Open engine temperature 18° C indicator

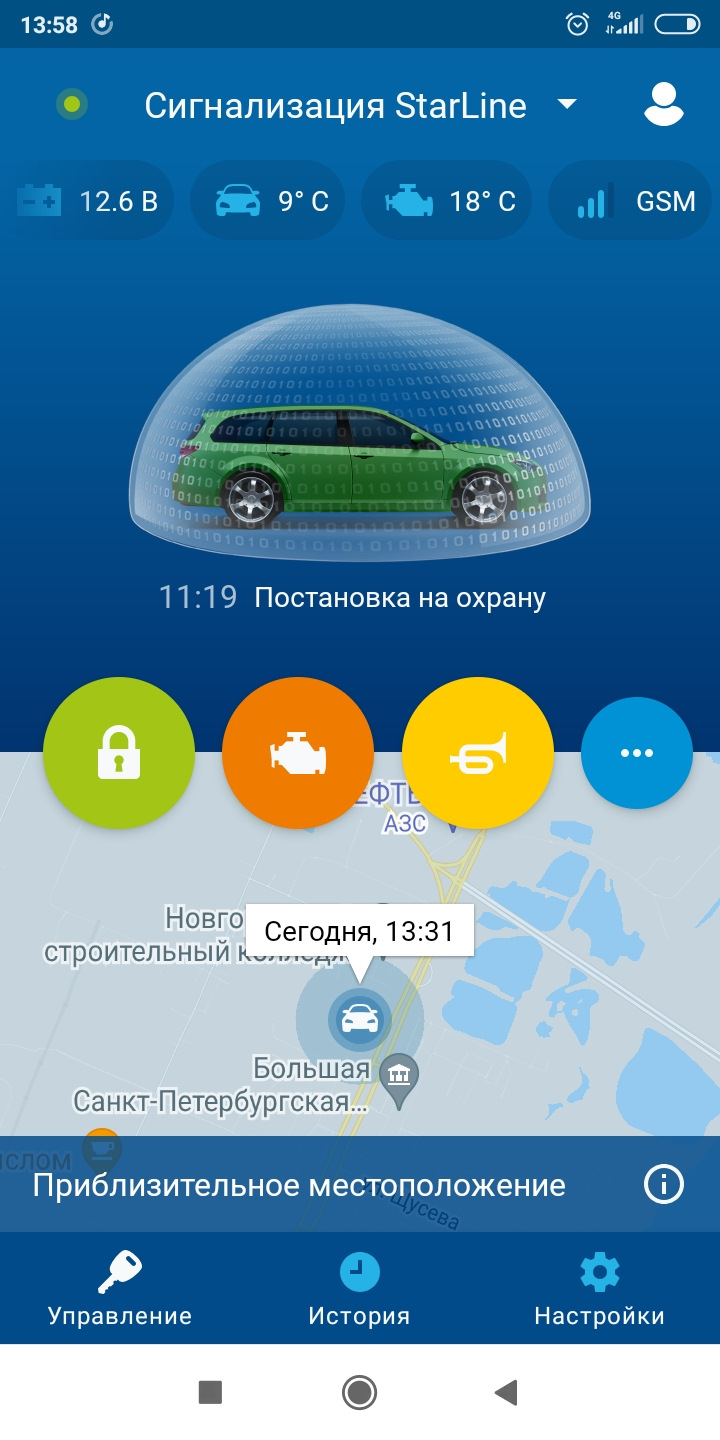click(447, 200)
